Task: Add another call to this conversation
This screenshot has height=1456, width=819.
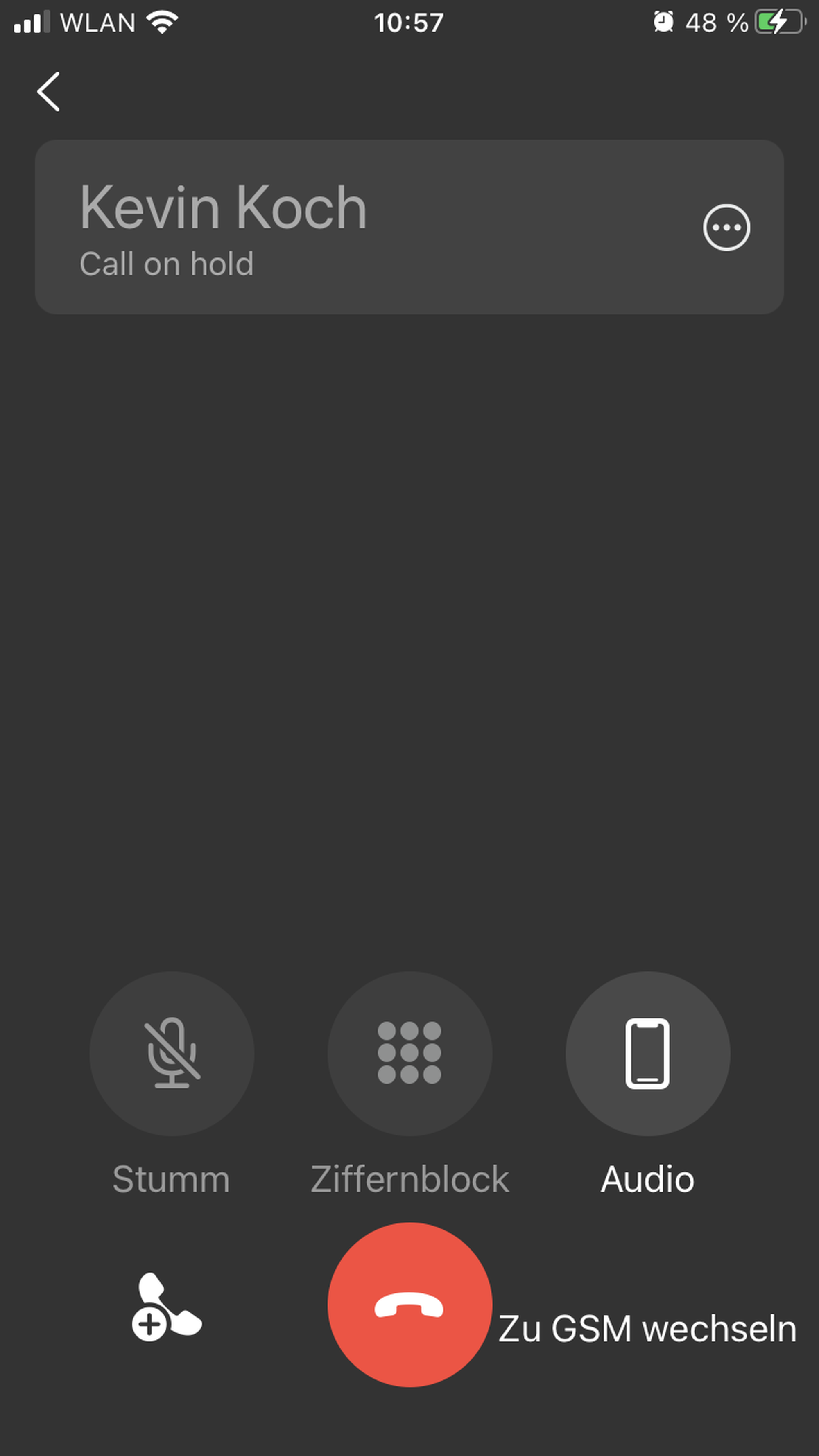Action: (166, 1307)
